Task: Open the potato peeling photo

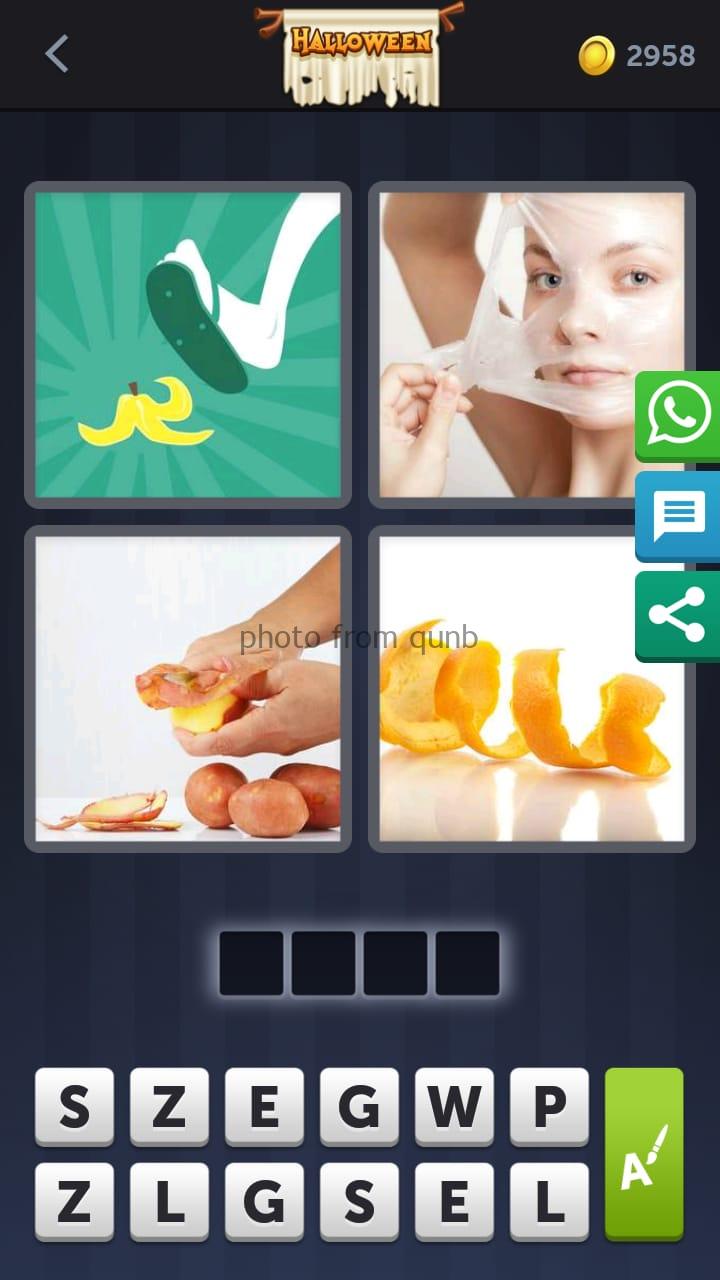Action: [x=187, y=687]
